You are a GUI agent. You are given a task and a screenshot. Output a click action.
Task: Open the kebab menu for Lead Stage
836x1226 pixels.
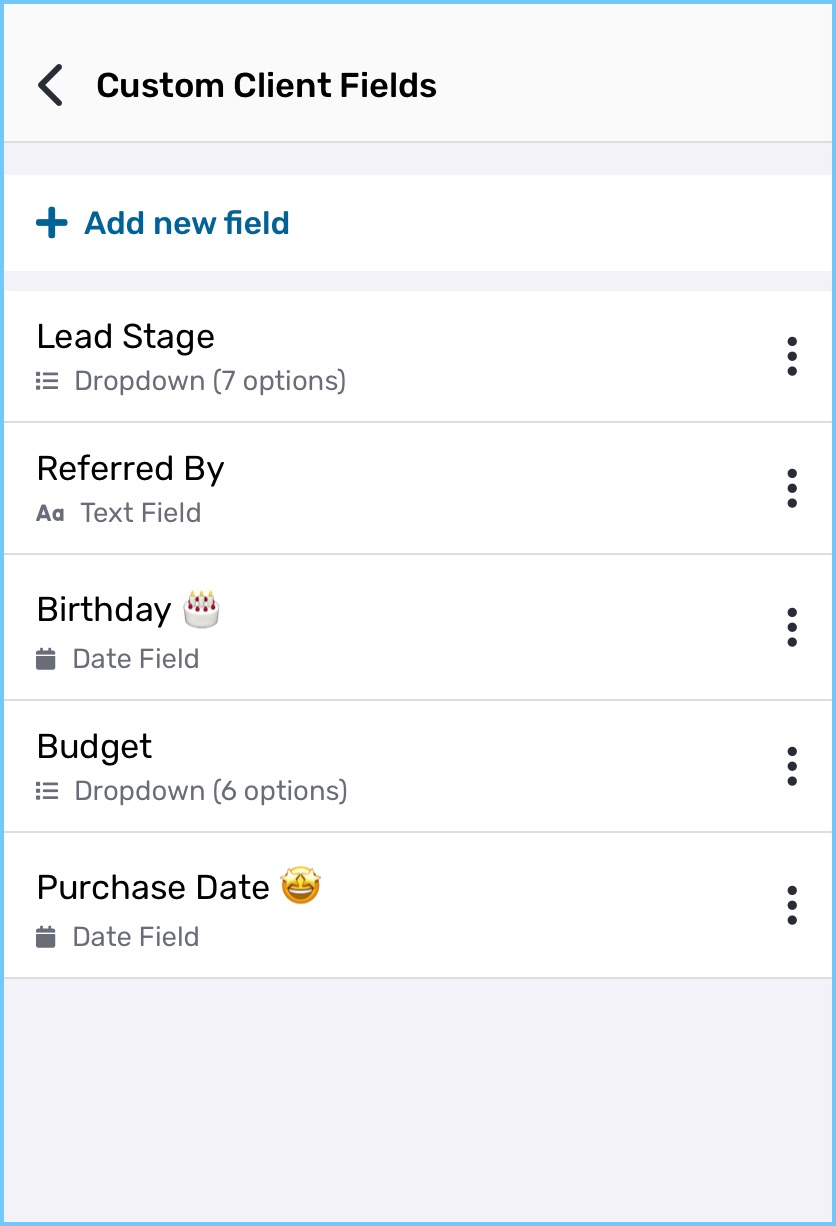tap(791, 356)
